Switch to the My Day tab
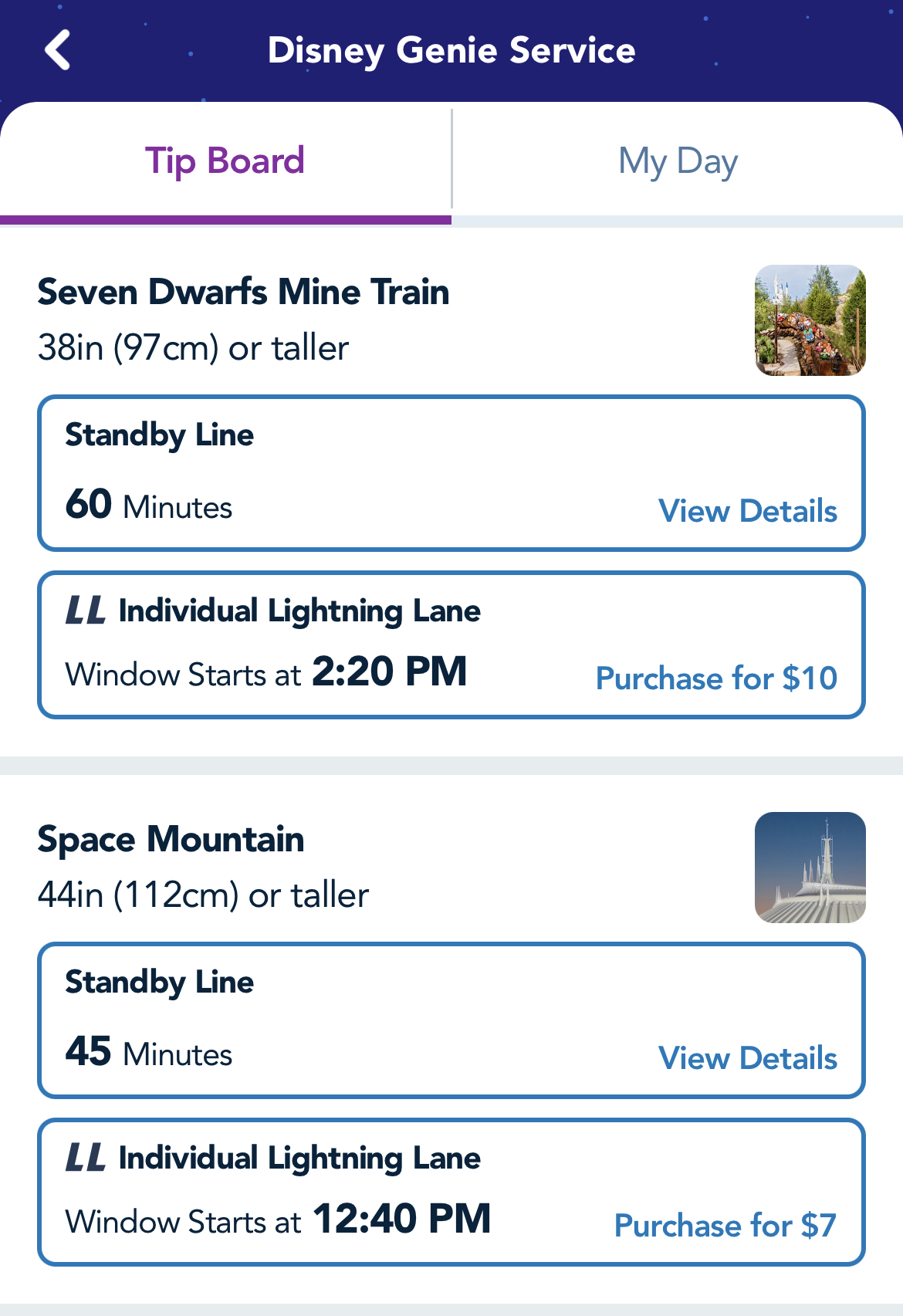 (x=678, y=161)
